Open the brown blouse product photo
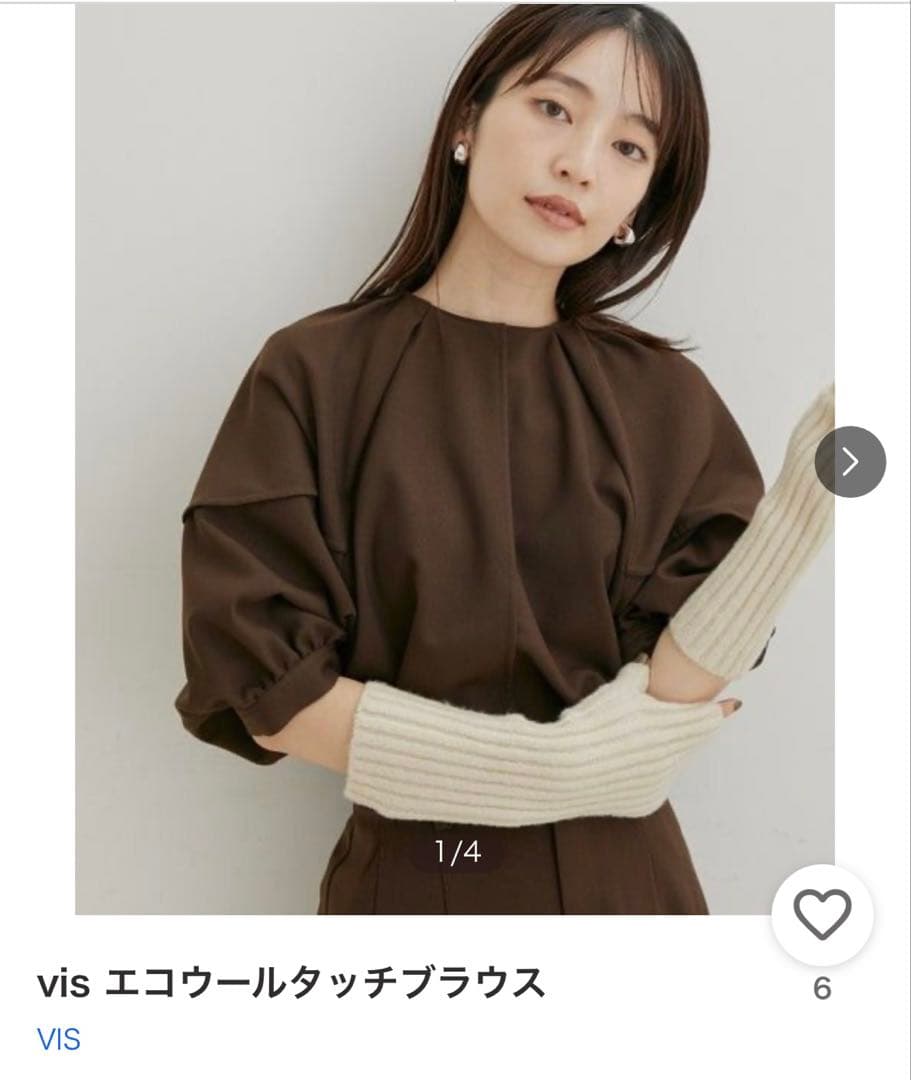The height and width of the screenshot is (1080, 911). click(454, 459)
